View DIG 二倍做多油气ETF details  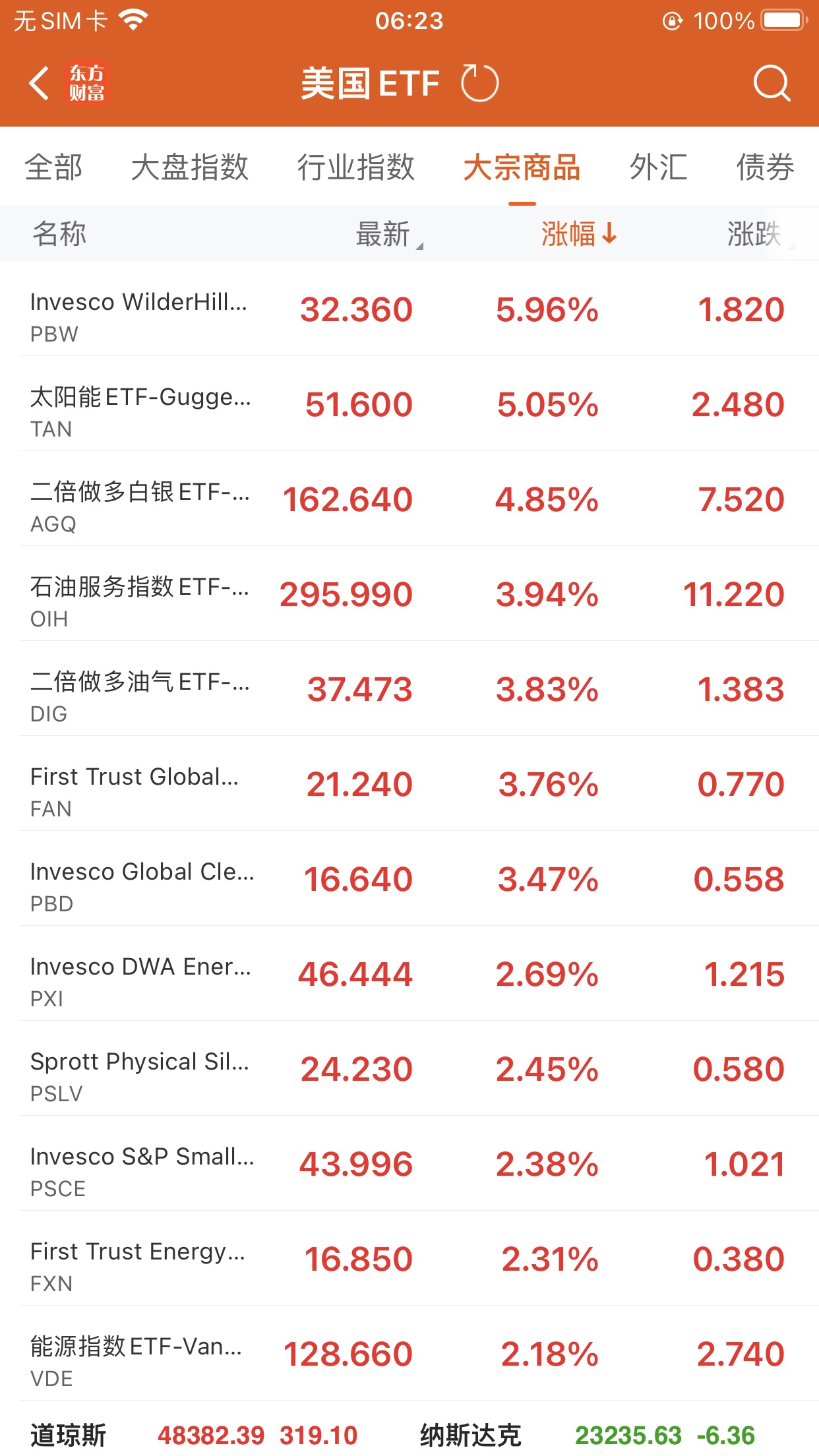point(409,689)
